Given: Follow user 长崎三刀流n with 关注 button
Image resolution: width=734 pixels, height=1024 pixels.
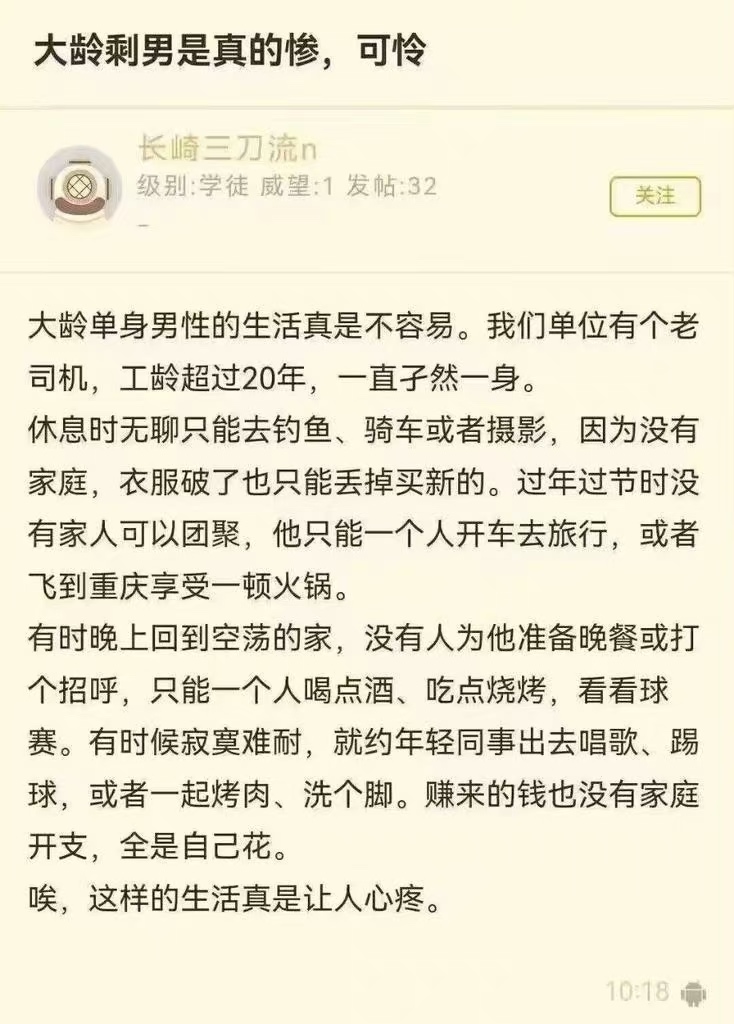Looking at the screenshot, I should (x=655, y=196).
